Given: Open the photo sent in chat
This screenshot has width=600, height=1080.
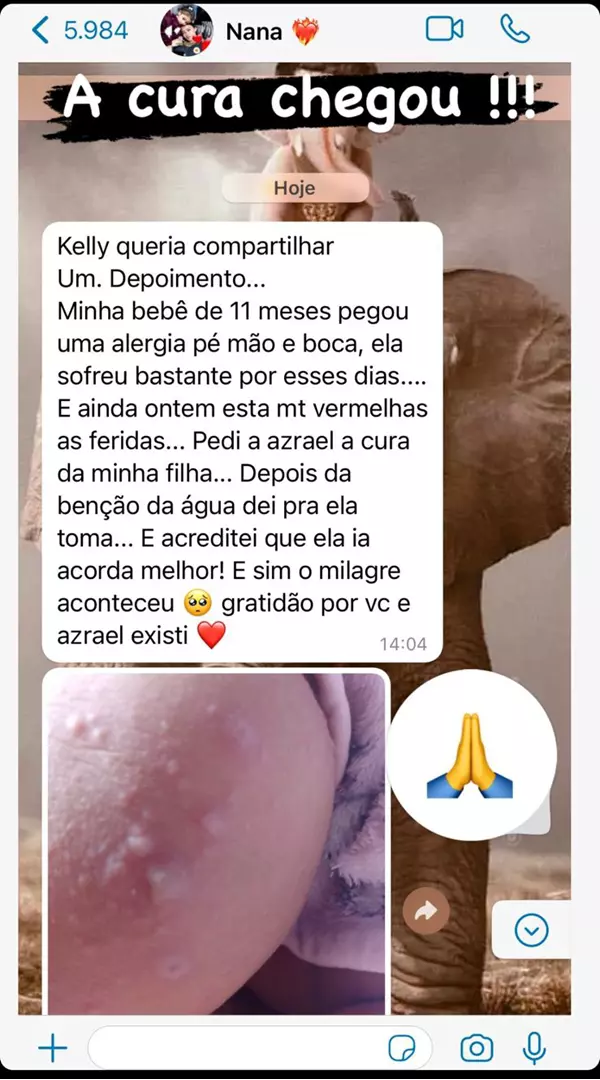Looking at the screenshot, I should [216, 842].
